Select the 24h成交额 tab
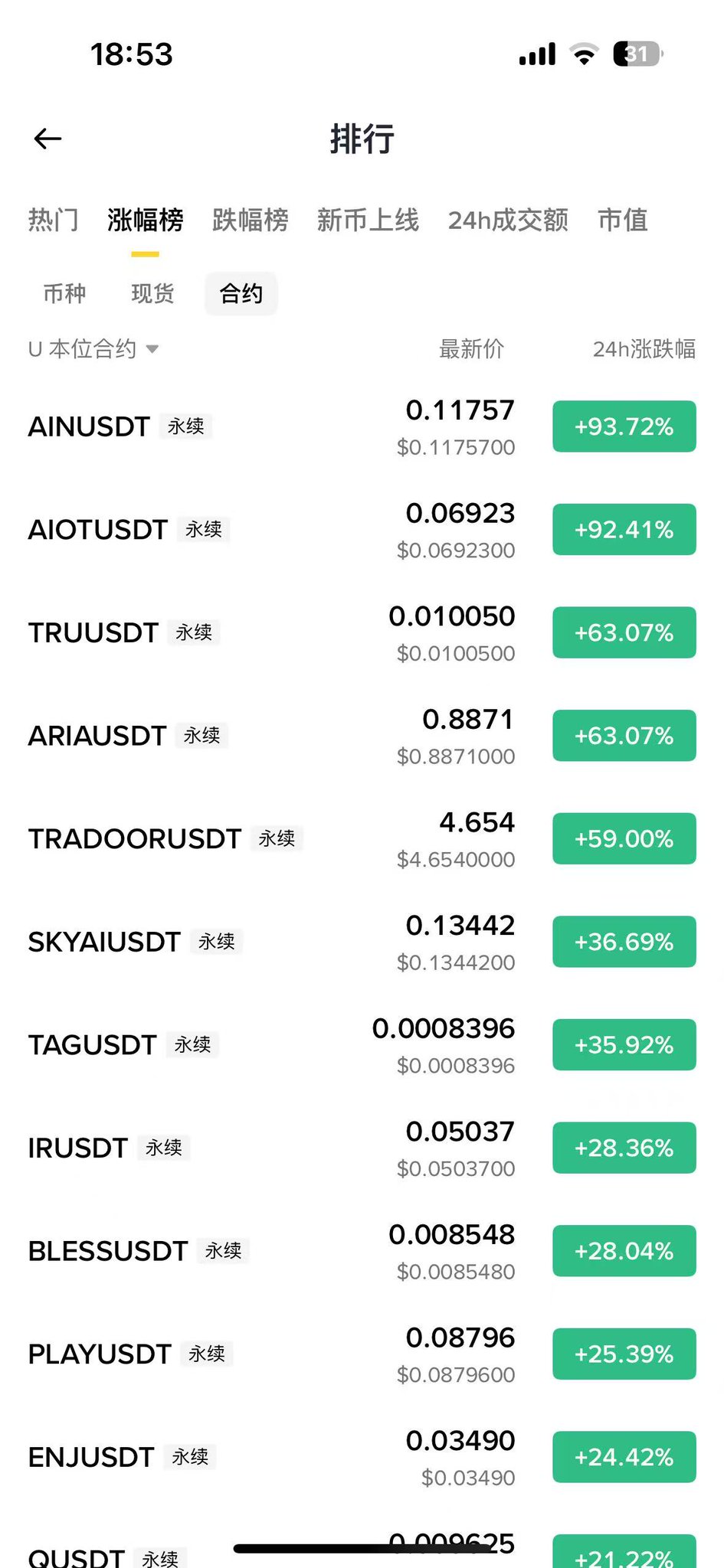Image resolution: width=724 pixels, height=1568 pixels. [x=508, y=220]
